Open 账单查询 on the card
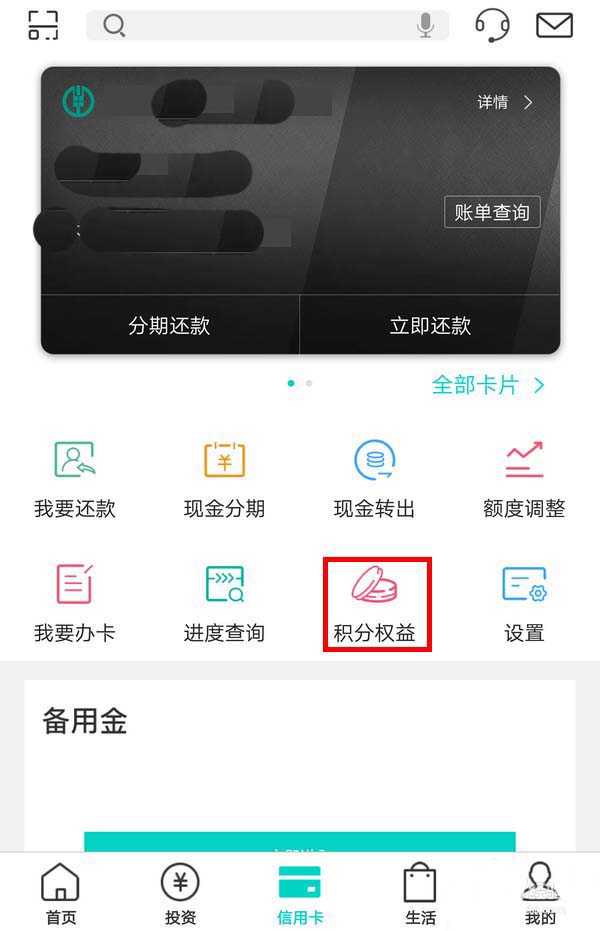The image size is (600, 931). (492, 212)
